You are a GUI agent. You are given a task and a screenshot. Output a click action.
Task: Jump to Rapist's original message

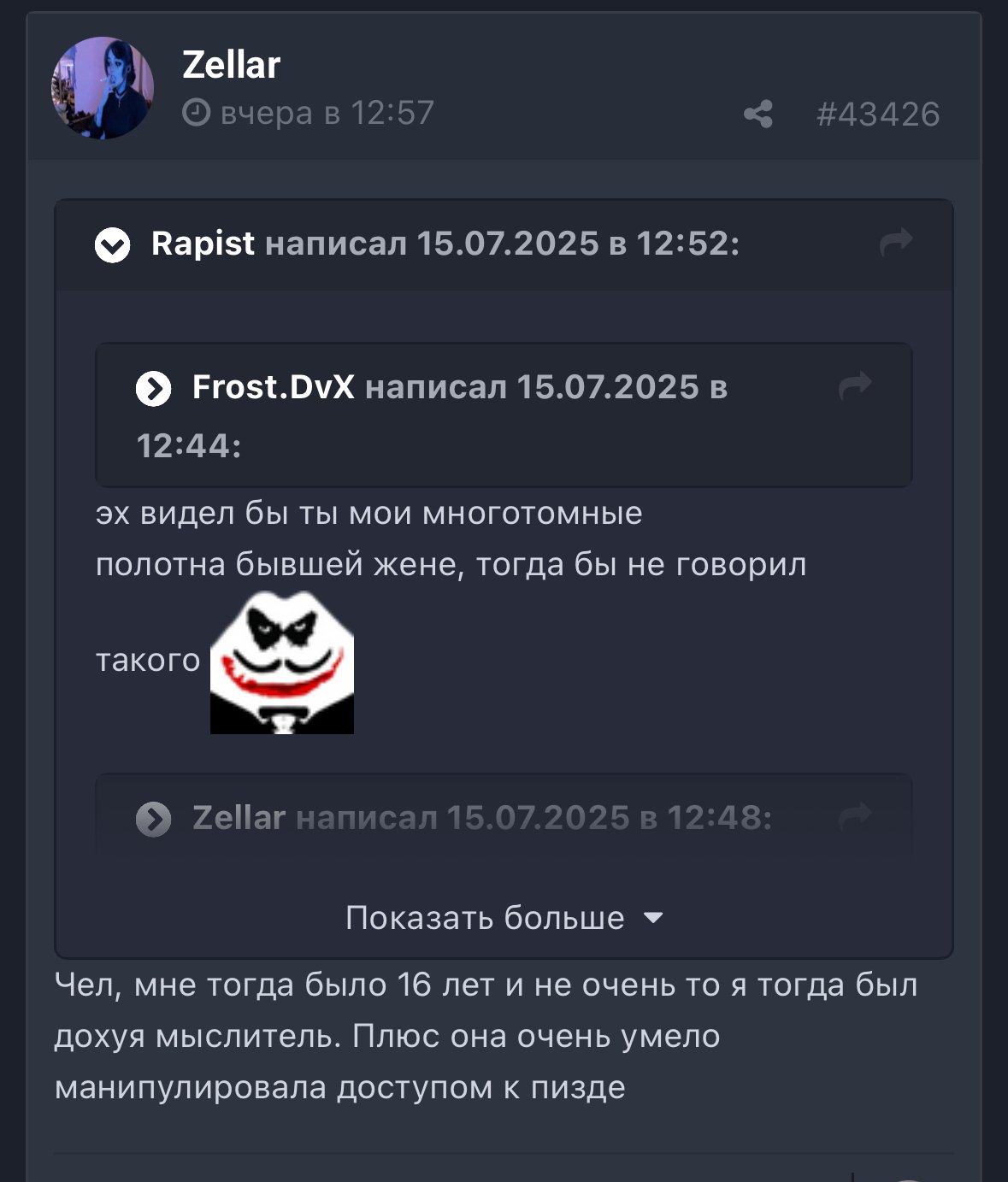click(x=895, y=243)
